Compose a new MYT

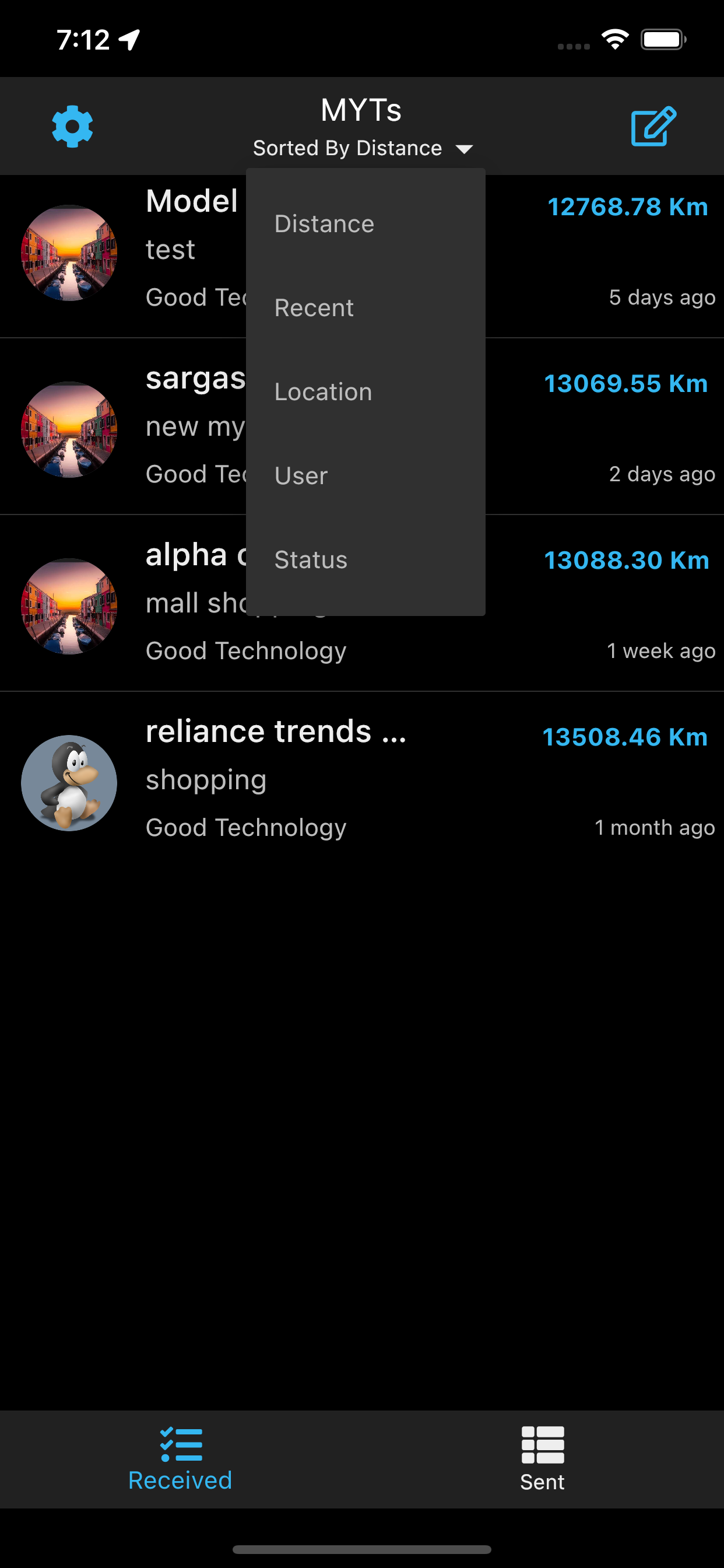point(653,127)
